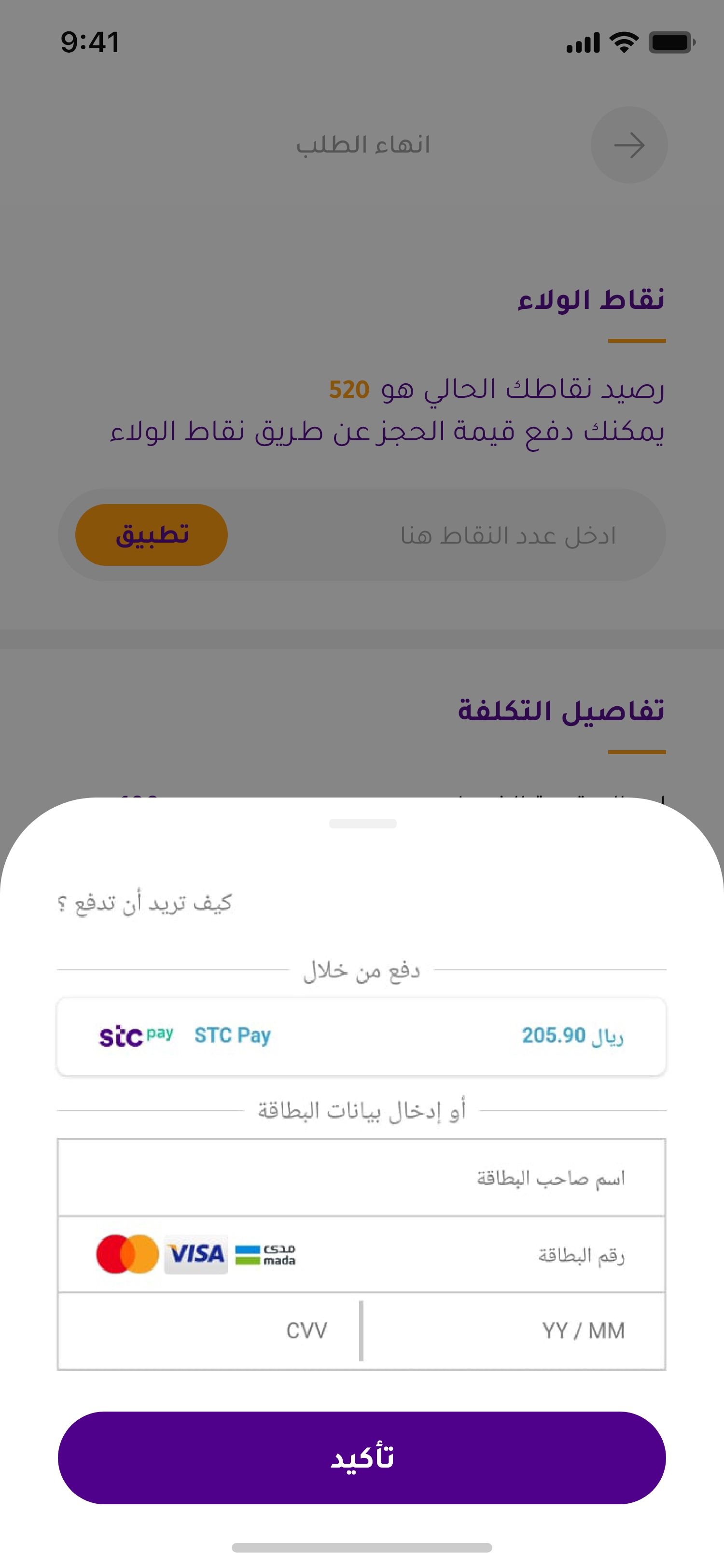Enter the card number field

(426, 1255)
